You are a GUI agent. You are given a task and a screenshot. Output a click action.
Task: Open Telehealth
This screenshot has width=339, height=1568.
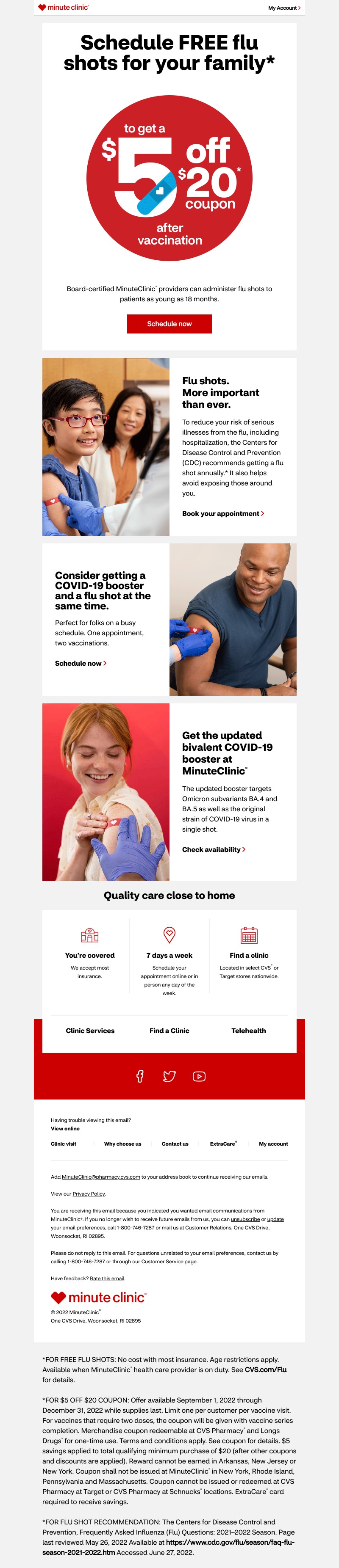click(248, 1031)
